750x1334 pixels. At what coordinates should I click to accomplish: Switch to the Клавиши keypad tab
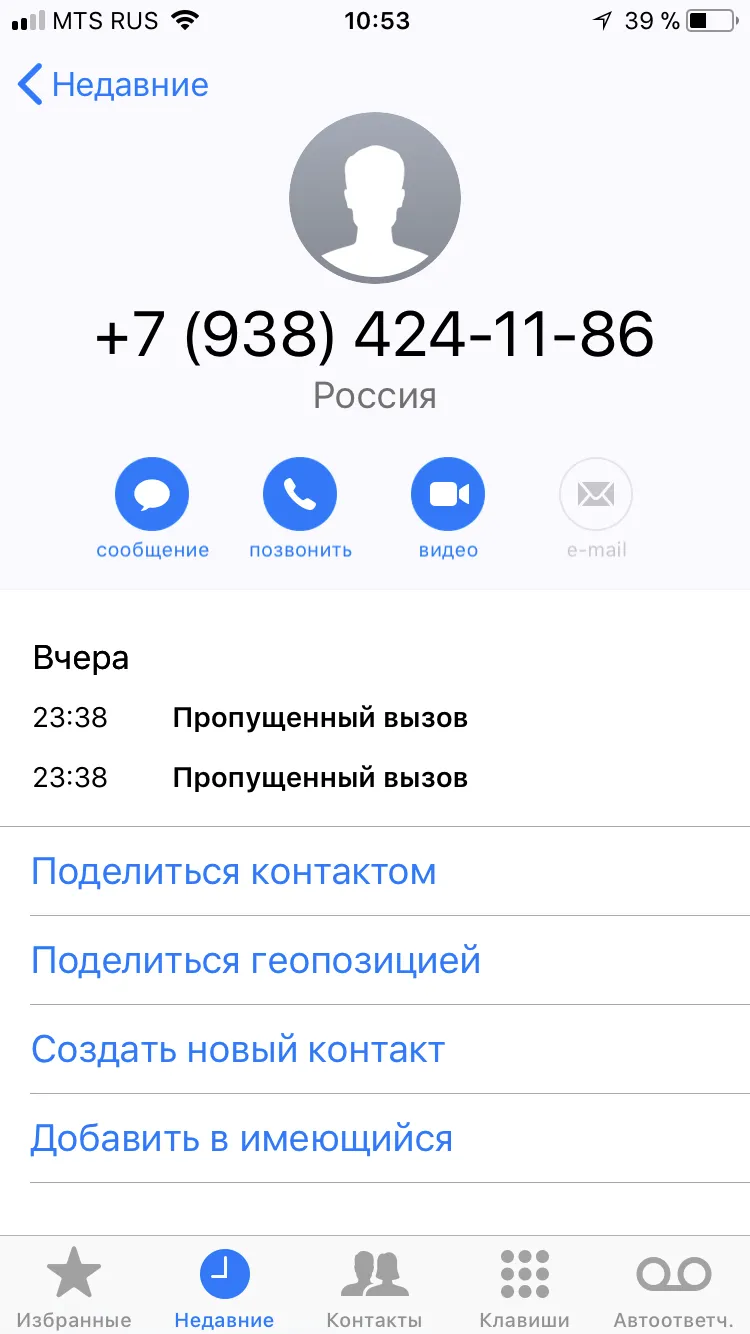(525, 1287)
